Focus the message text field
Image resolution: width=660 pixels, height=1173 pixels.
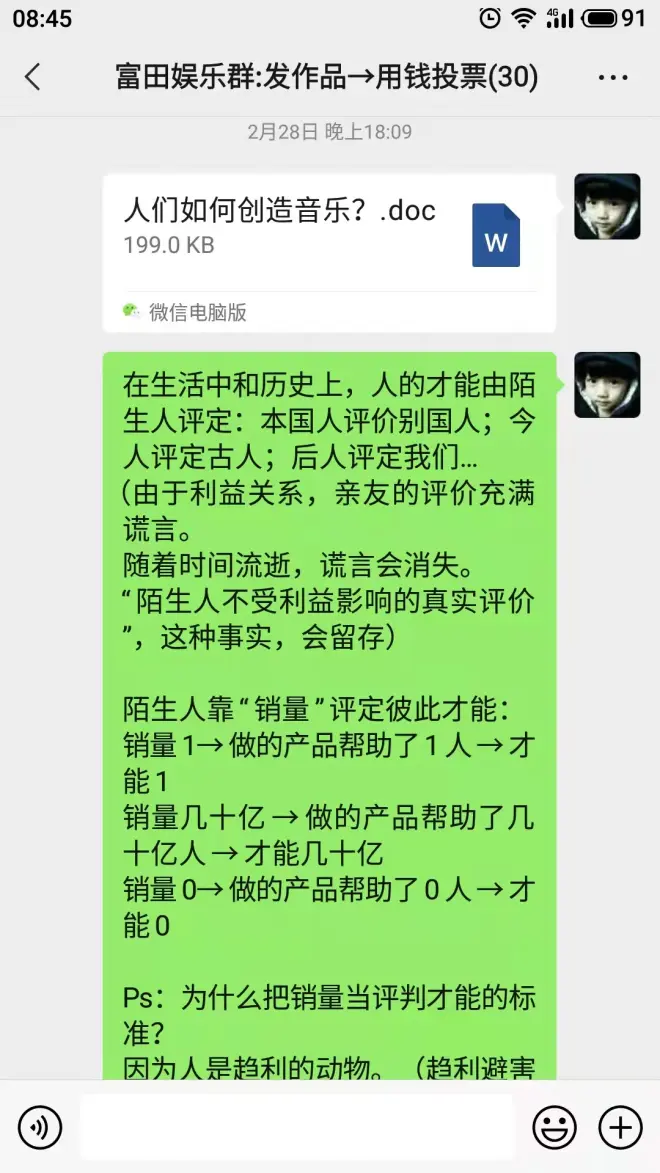pyautogui.click(x=296, y=1127)
